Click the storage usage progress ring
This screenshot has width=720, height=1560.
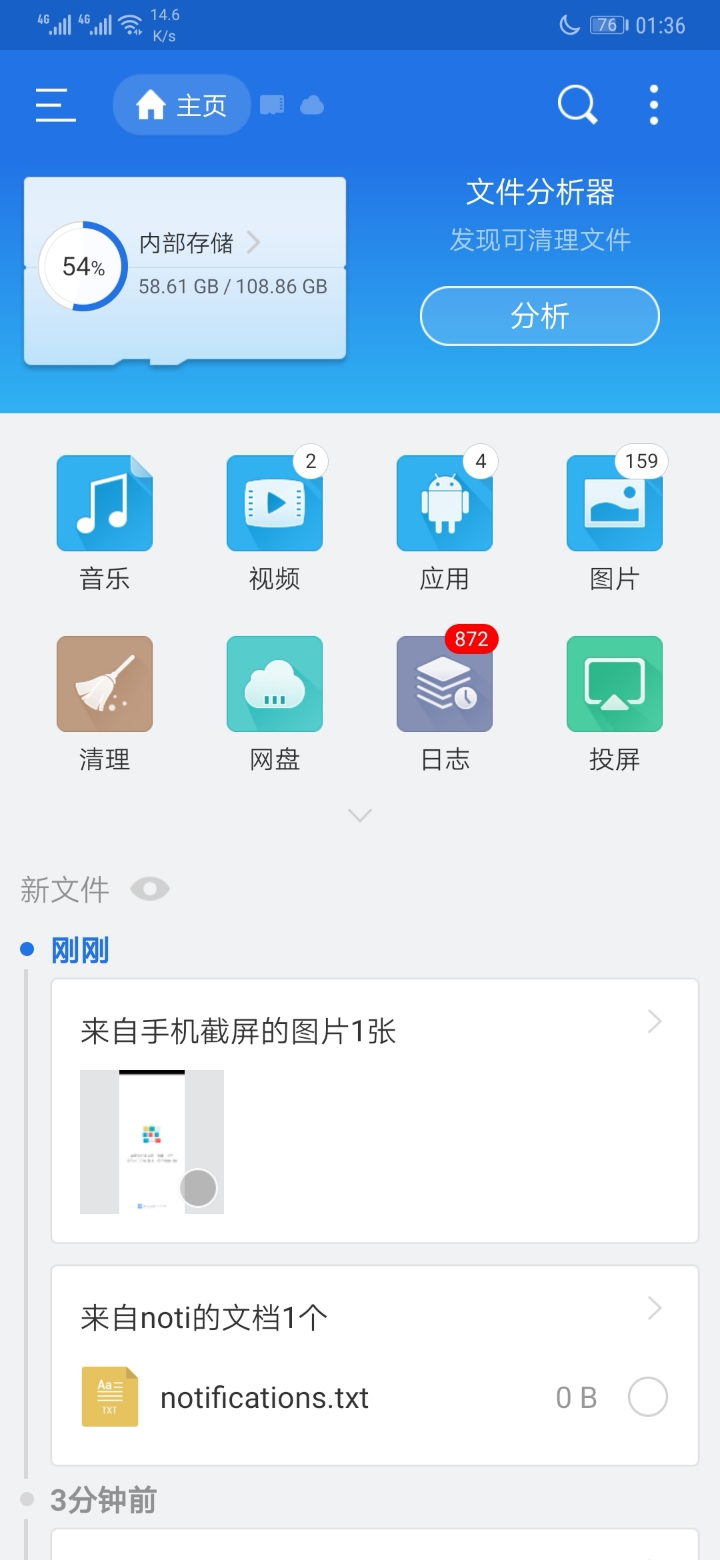point(82,265)
